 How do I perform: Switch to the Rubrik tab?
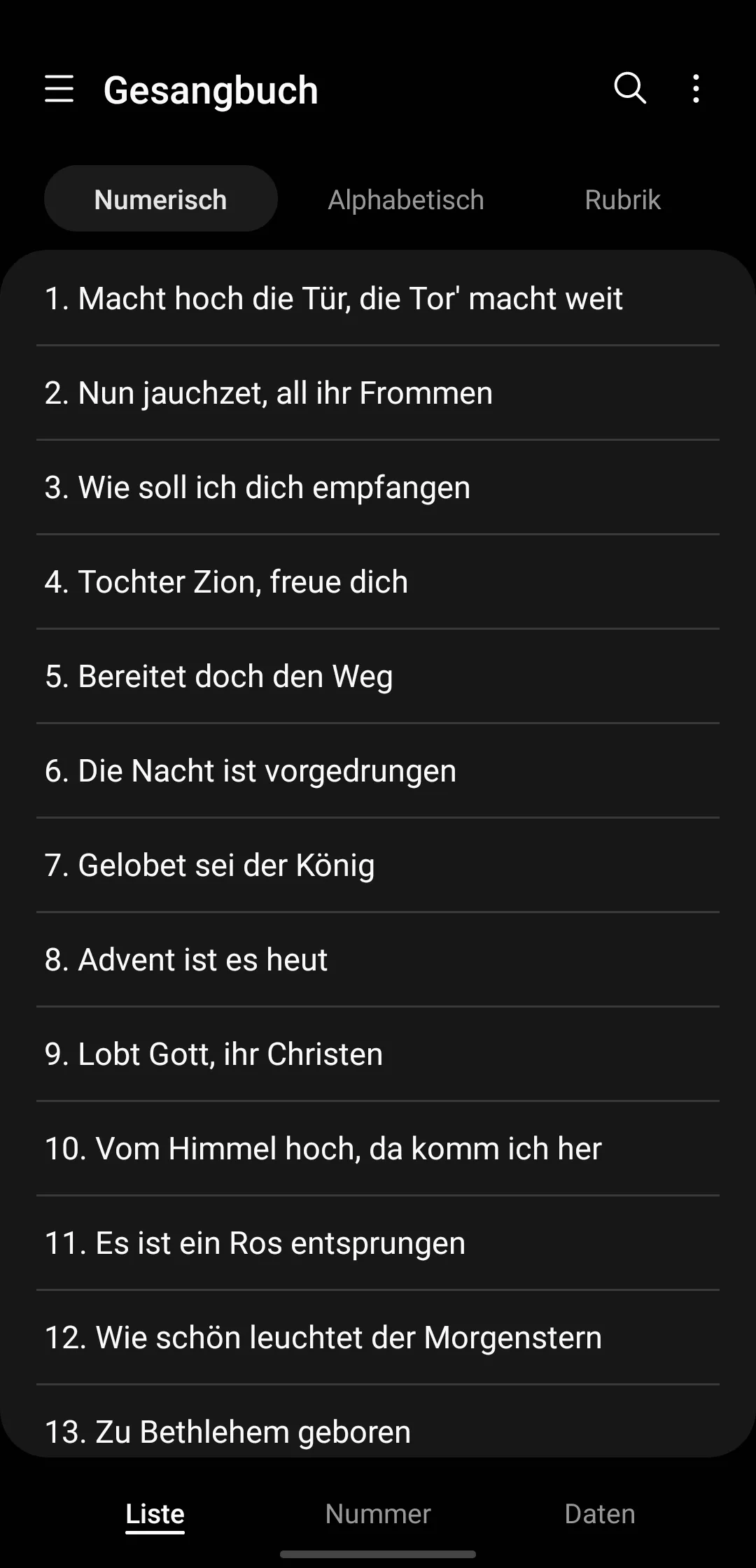coord(622,199)
